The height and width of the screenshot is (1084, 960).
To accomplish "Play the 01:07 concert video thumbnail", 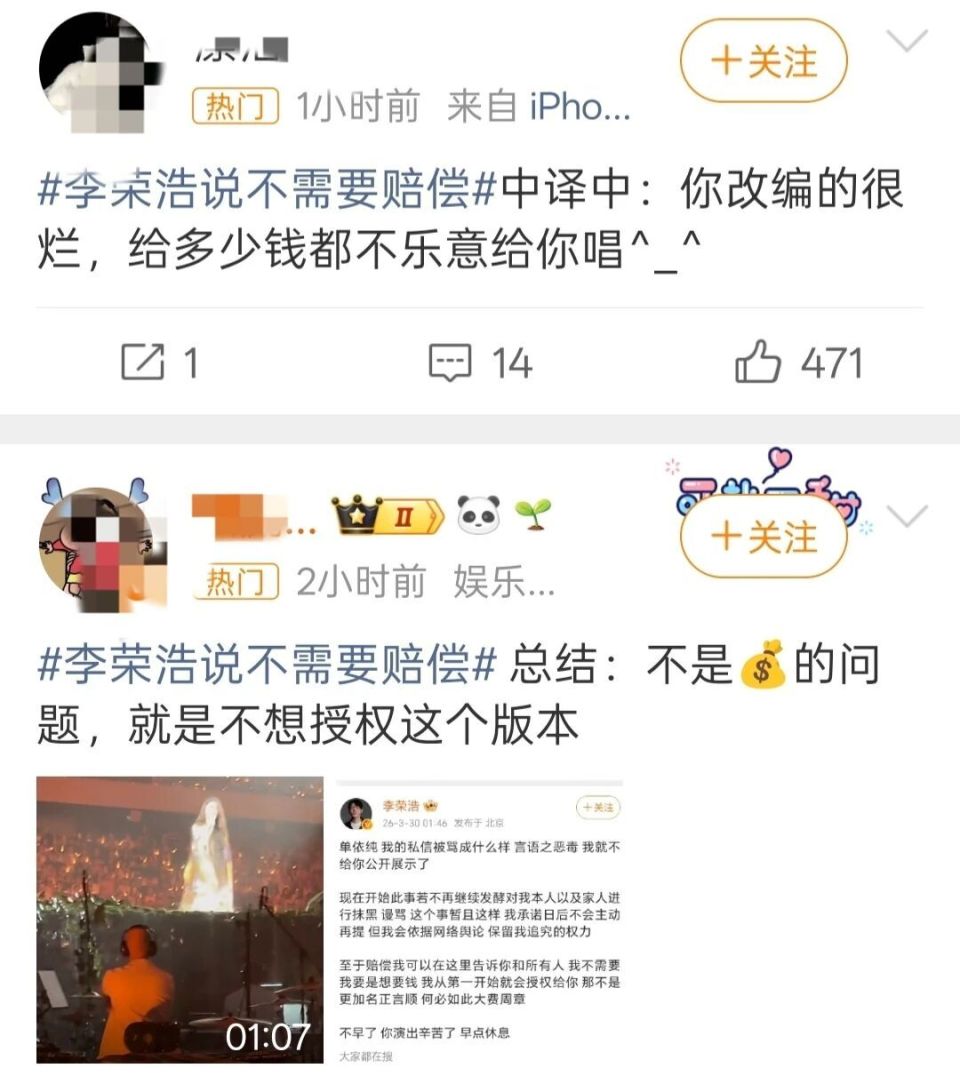I will (180, 918).
